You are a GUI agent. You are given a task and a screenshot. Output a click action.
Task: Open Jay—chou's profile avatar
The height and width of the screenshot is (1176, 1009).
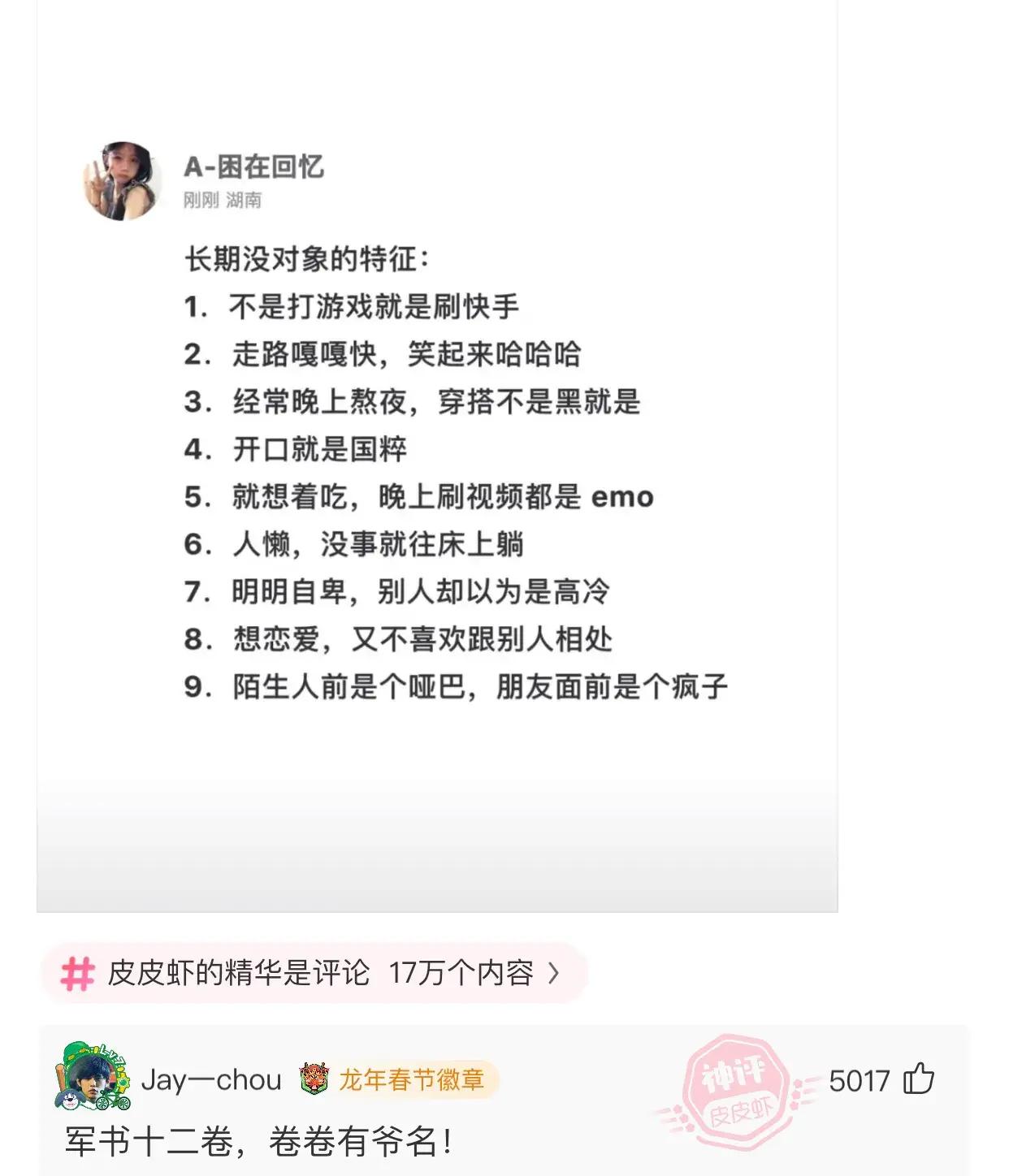91,1078
